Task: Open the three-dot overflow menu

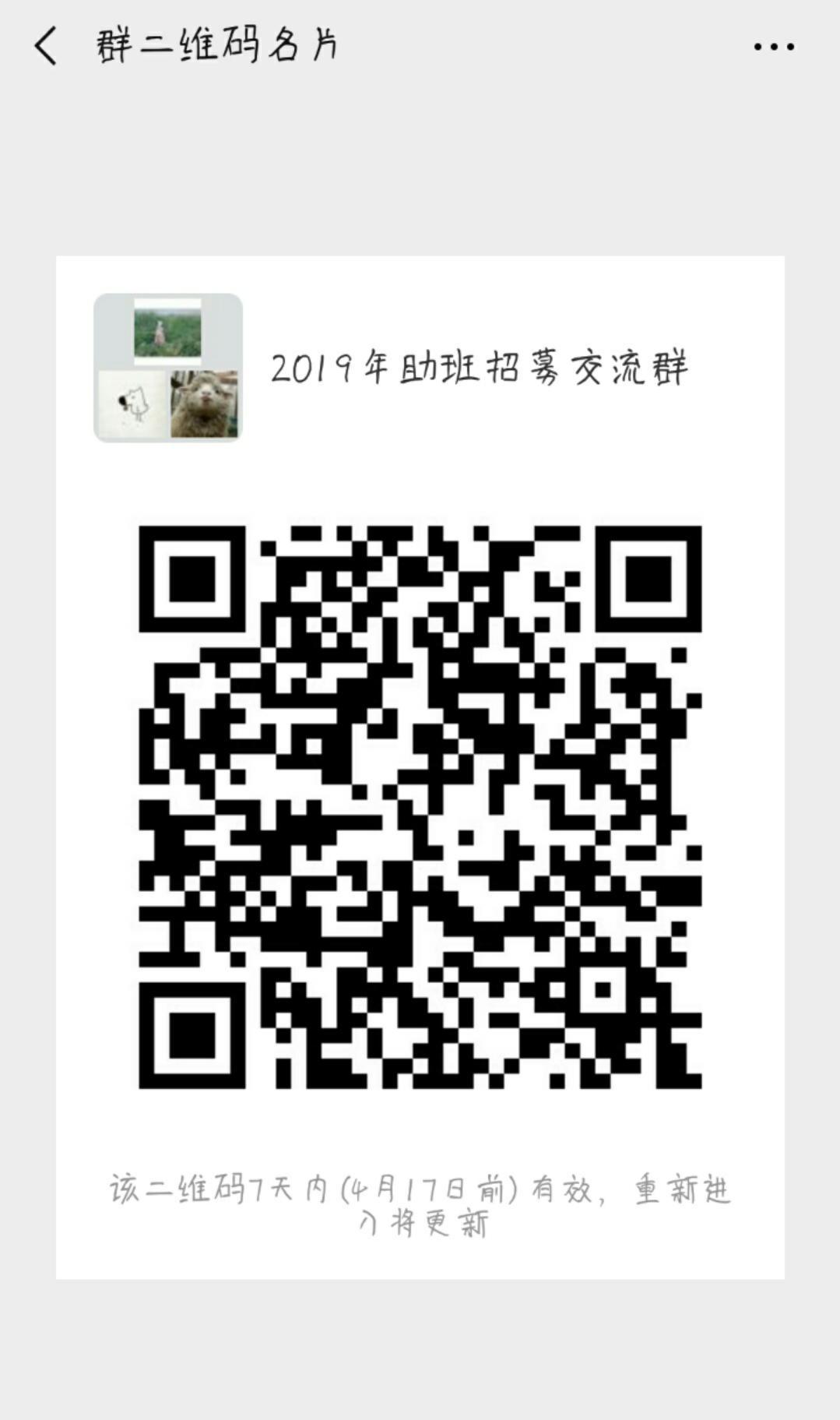Action: 774,47
